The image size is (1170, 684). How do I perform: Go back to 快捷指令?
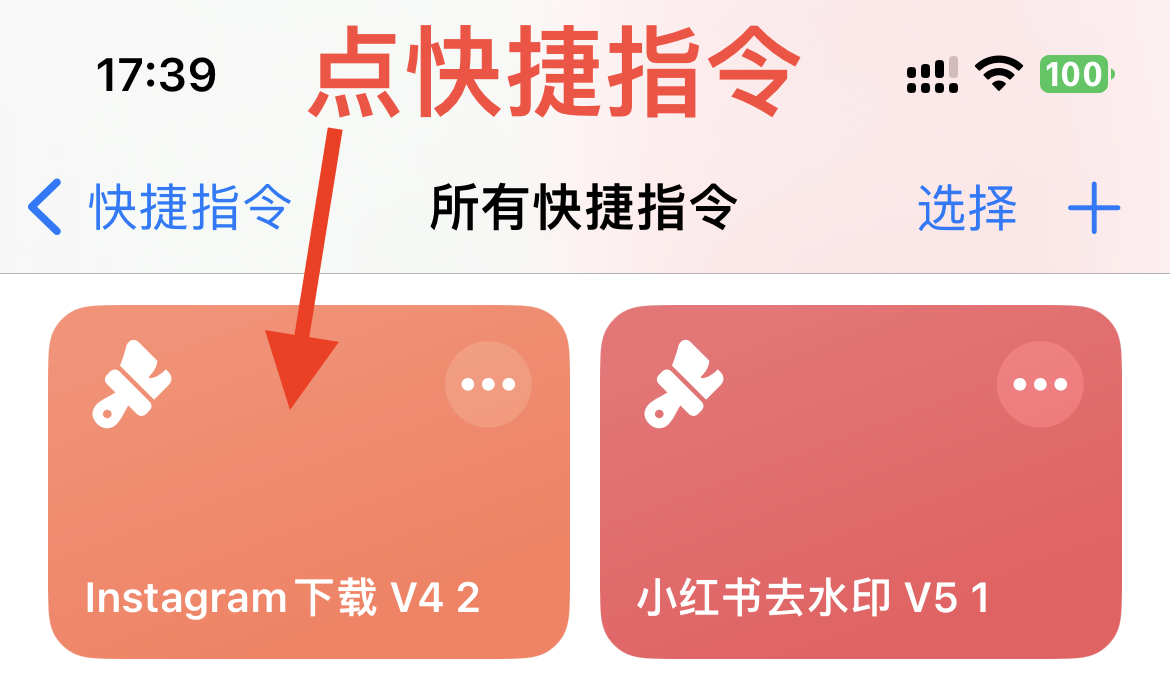(160, 210)
